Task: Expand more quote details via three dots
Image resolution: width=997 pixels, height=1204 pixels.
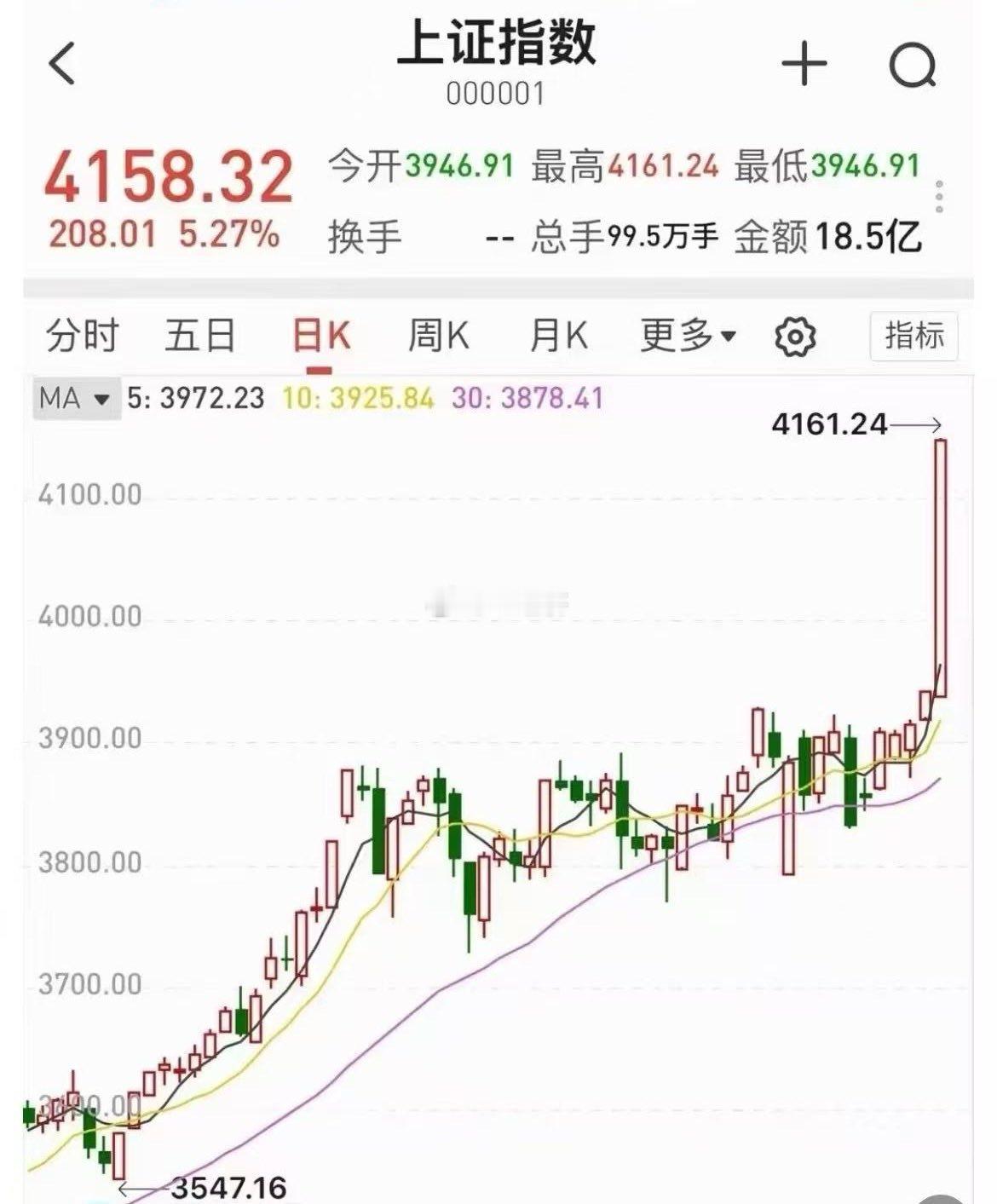Action: 939,197
